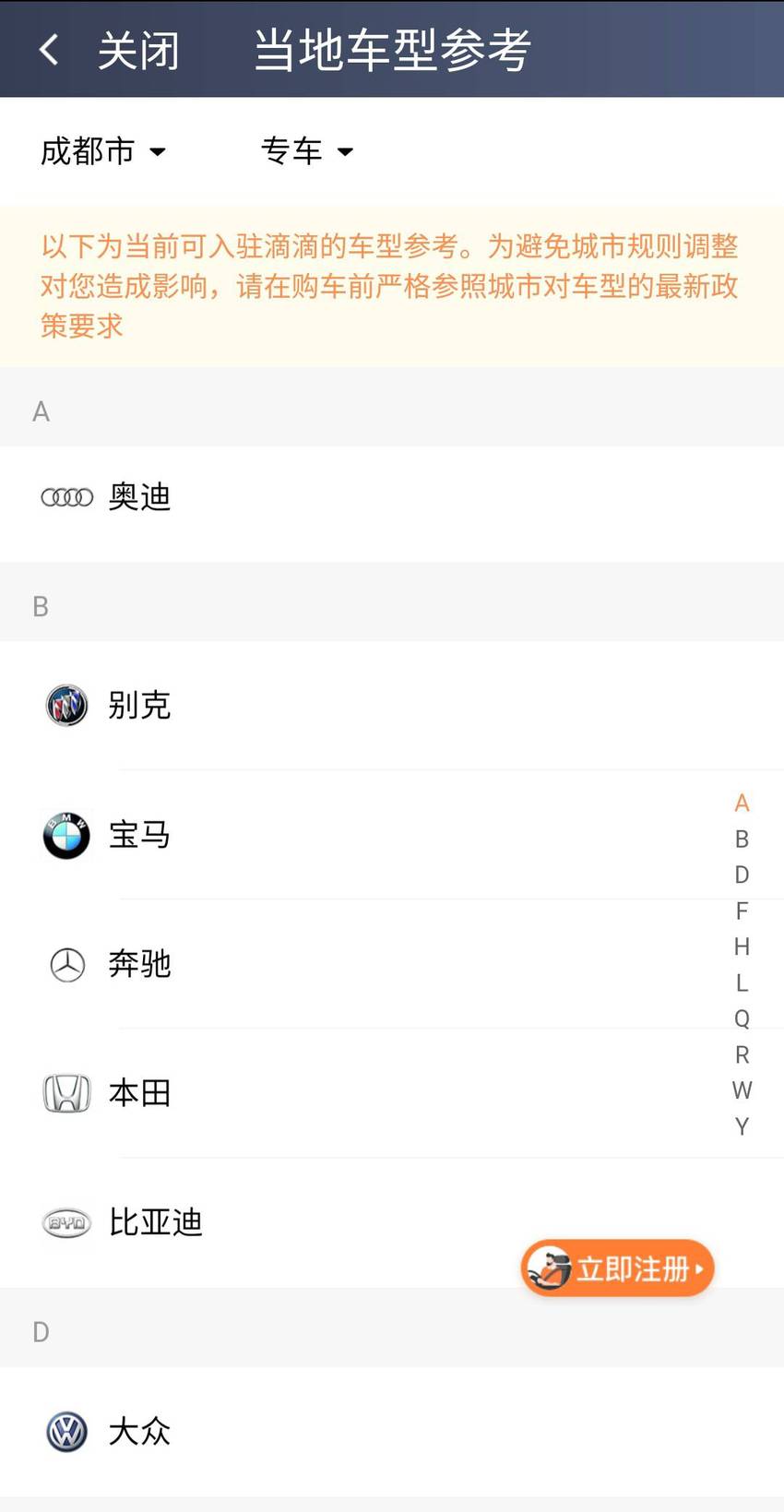Jump to letter H in the index
The image size is (784, 1512).
(742, 946)
